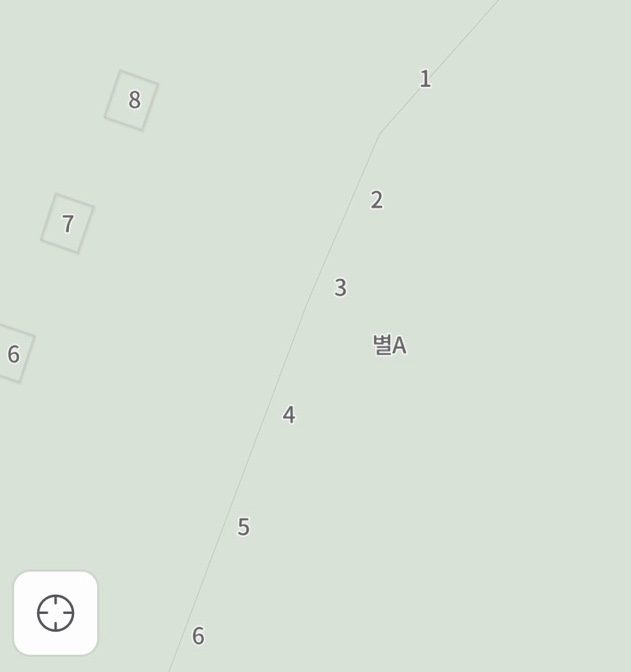Center map on my current location
This screenshot has height=672, width=631.
(56, 613)
